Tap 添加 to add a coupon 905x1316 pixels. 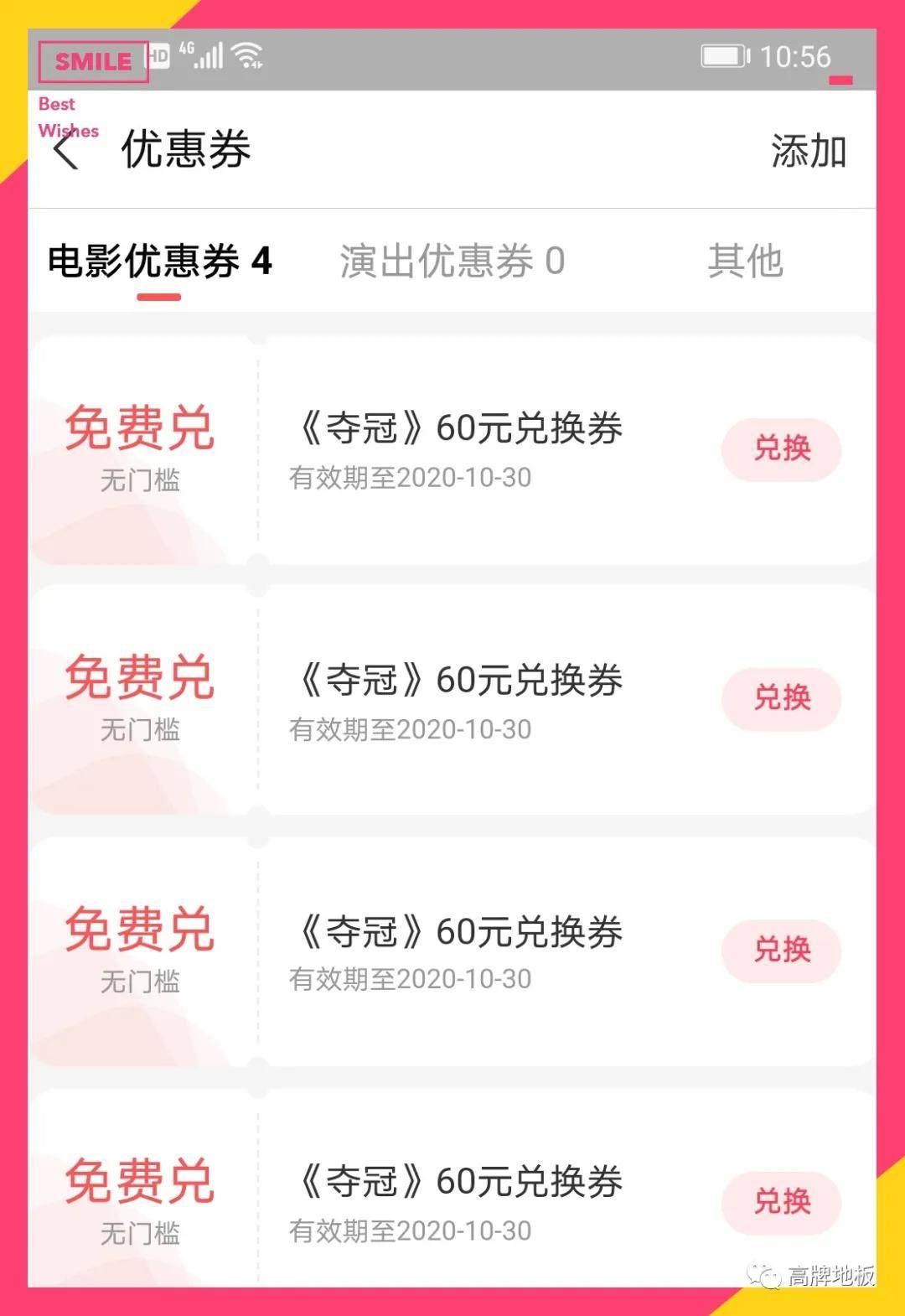[808, 152]
